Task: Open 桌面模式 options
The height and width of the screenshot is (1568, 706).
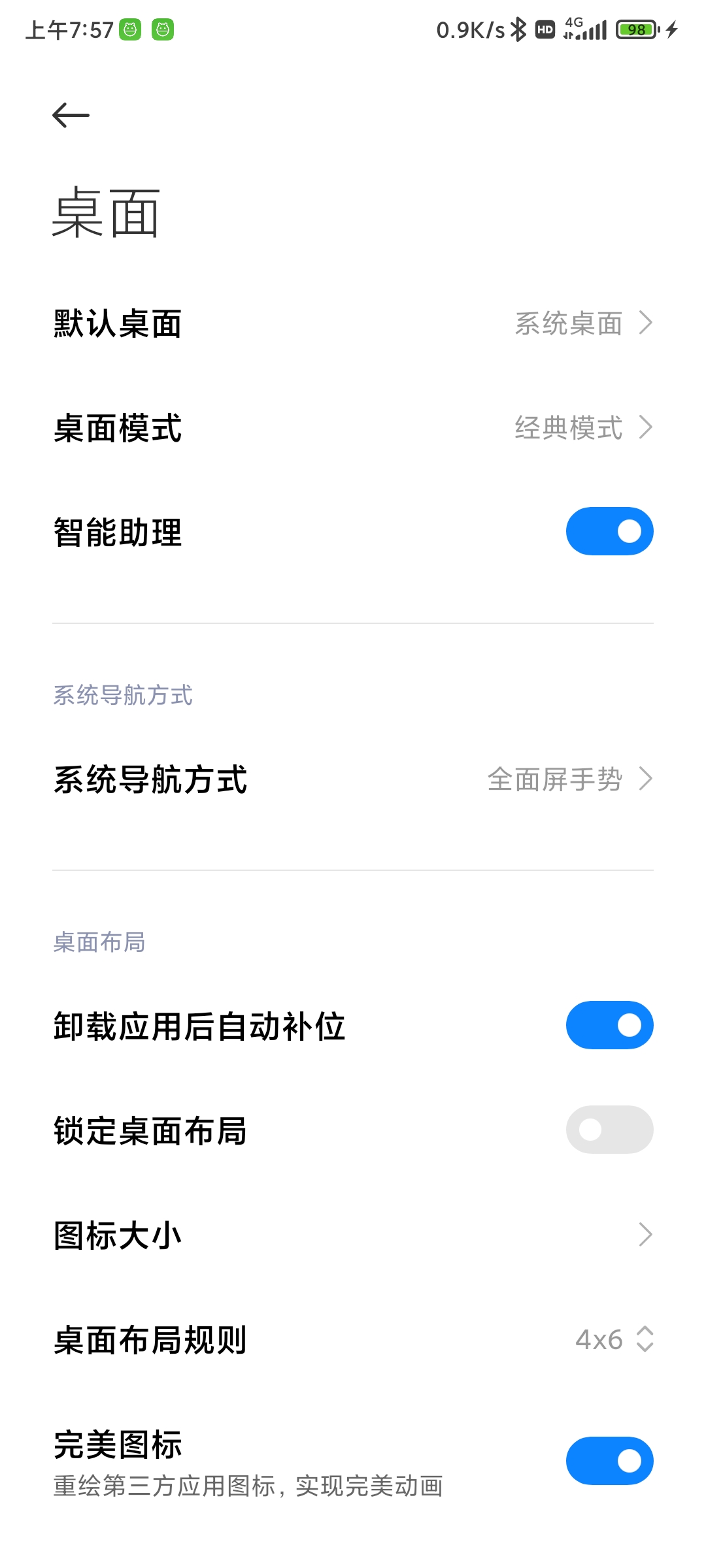Action: (353, 428)
